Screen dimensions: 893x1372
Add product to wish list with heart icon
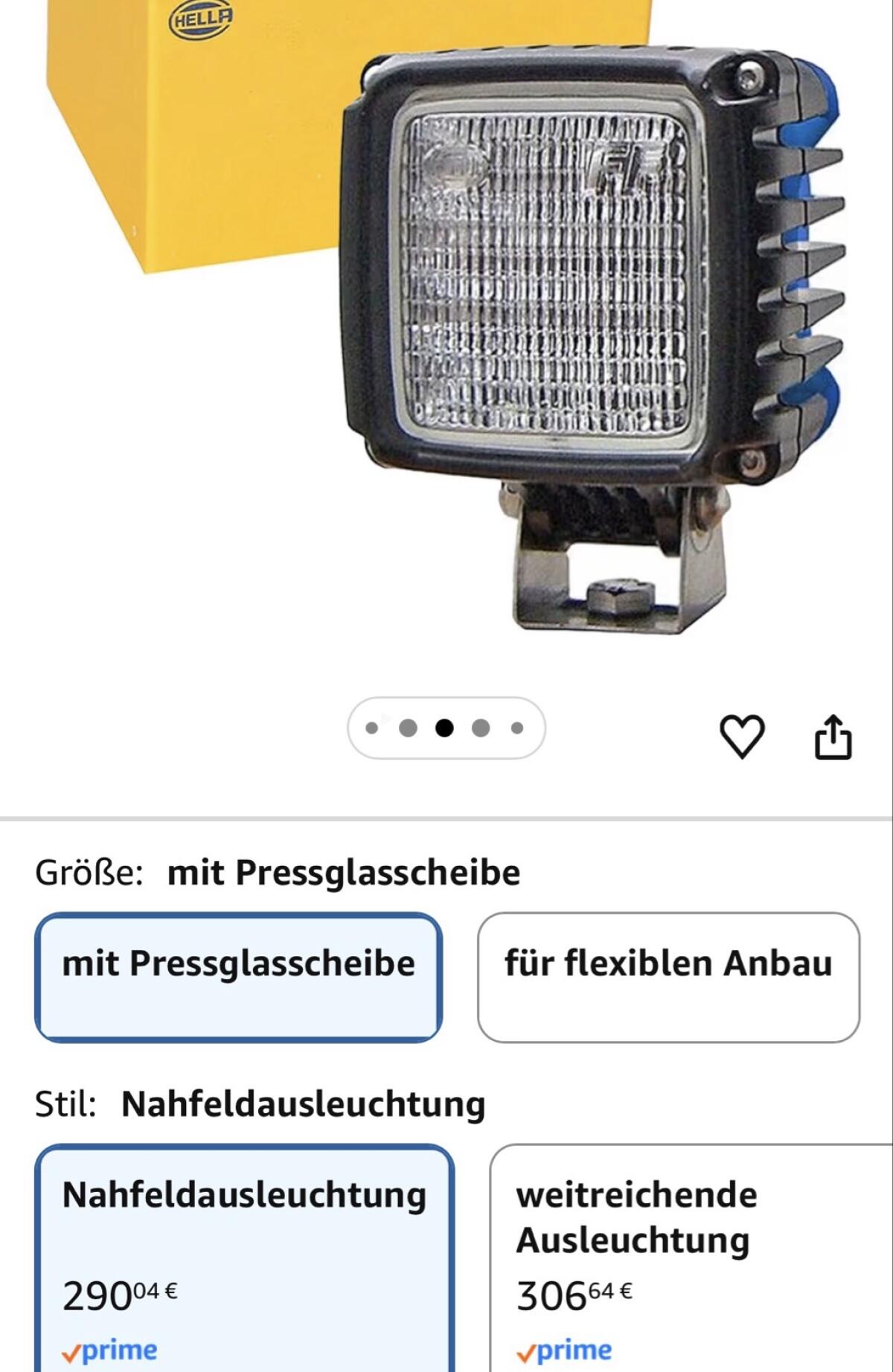[742, 736]
